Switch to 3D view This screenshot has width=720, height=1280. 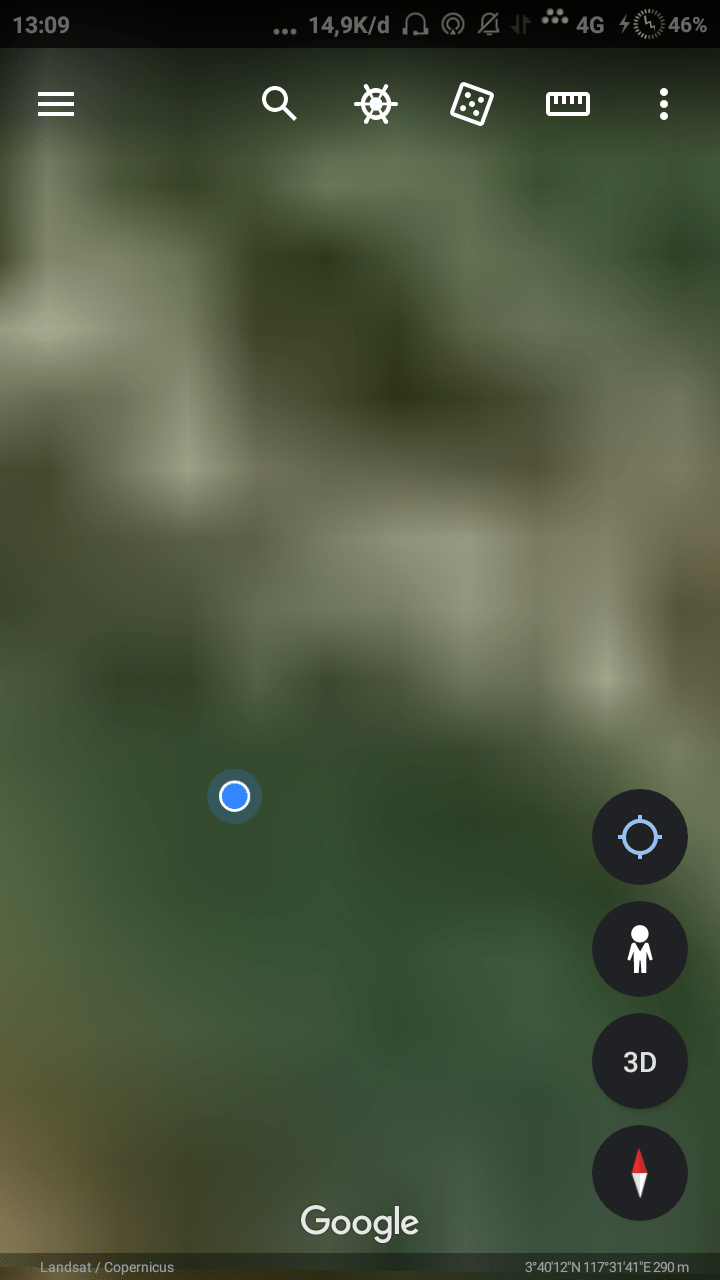pyautogui.click(x=640, y=1061)
